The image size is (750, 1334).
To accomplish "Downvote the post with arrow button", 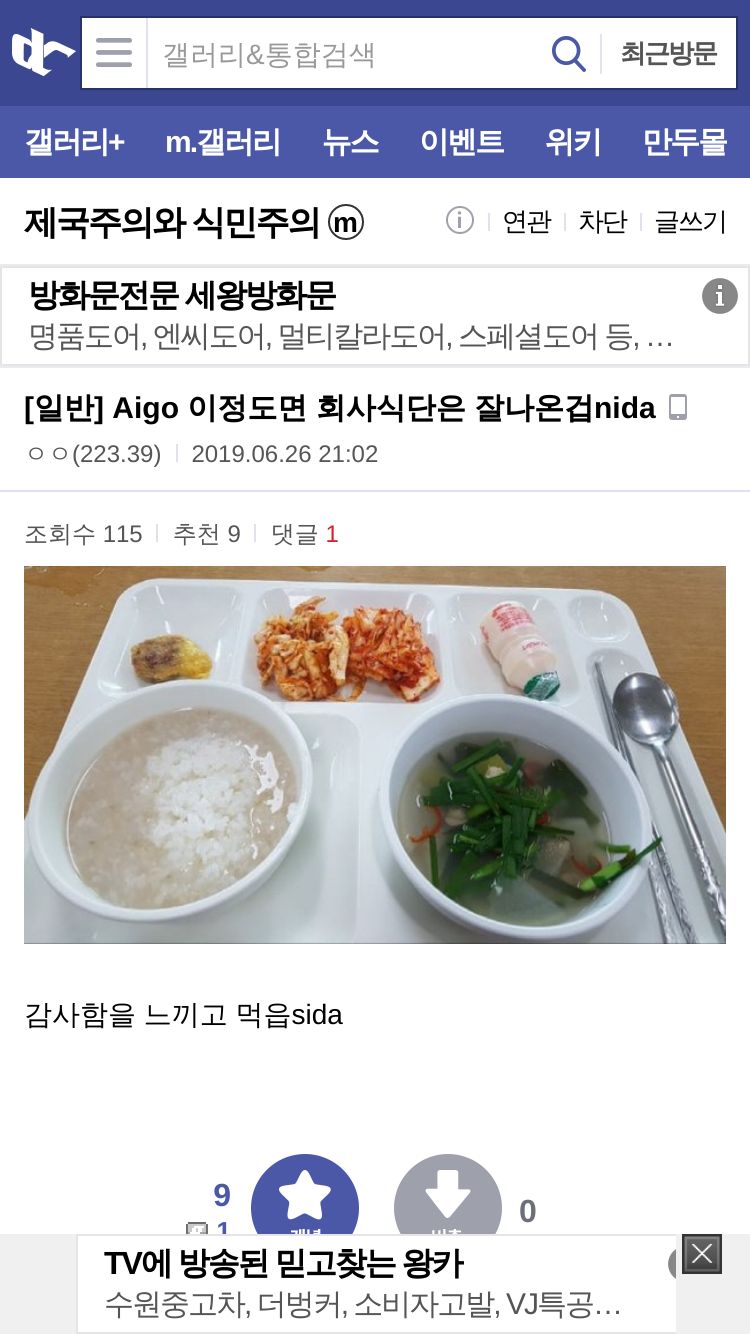I will pos(448,1197).
